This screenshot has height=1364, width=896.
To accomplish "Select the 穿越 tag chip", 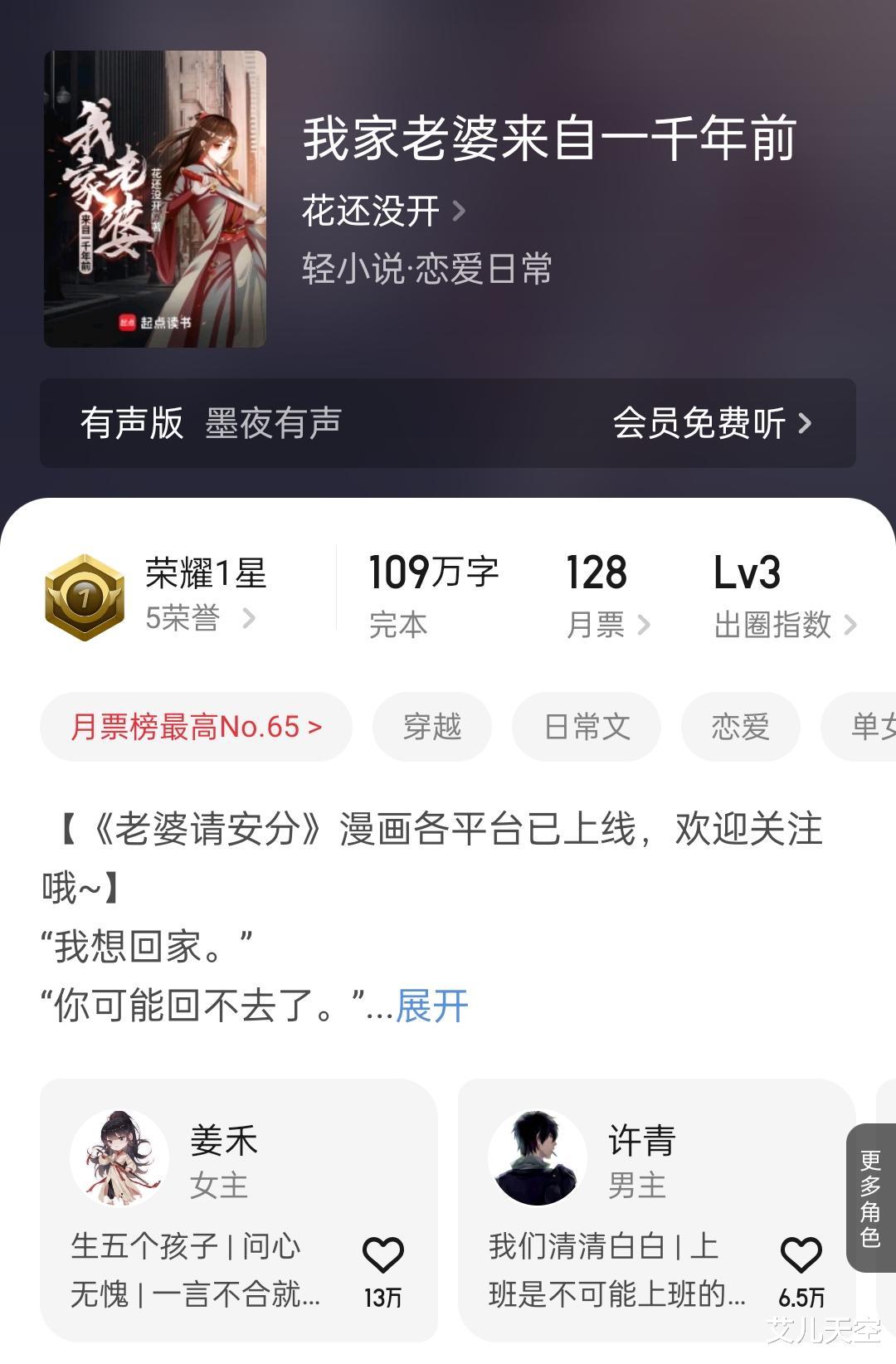I will click(431, 727).
